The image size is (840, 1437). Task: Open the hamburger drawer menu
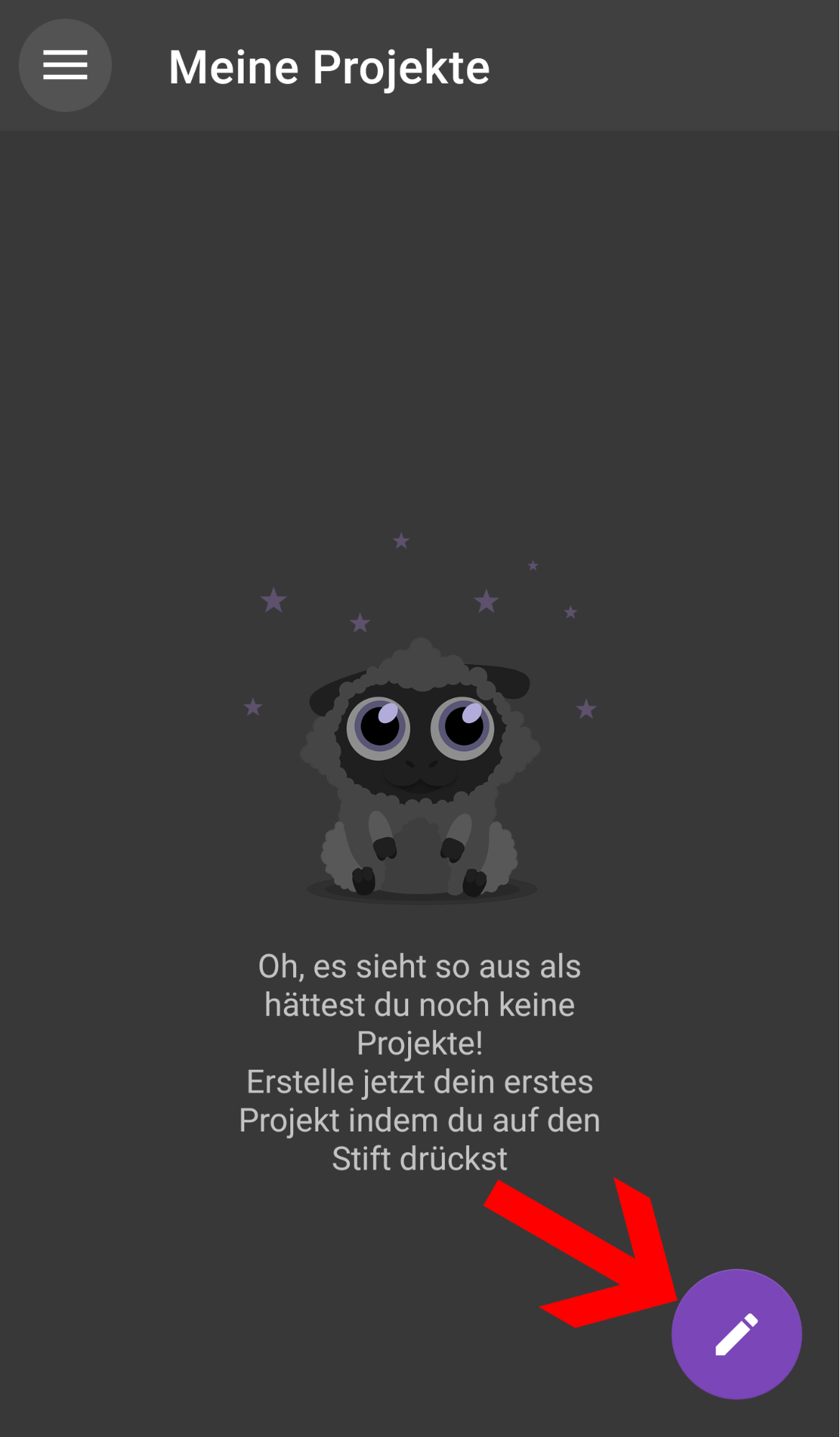65,65
